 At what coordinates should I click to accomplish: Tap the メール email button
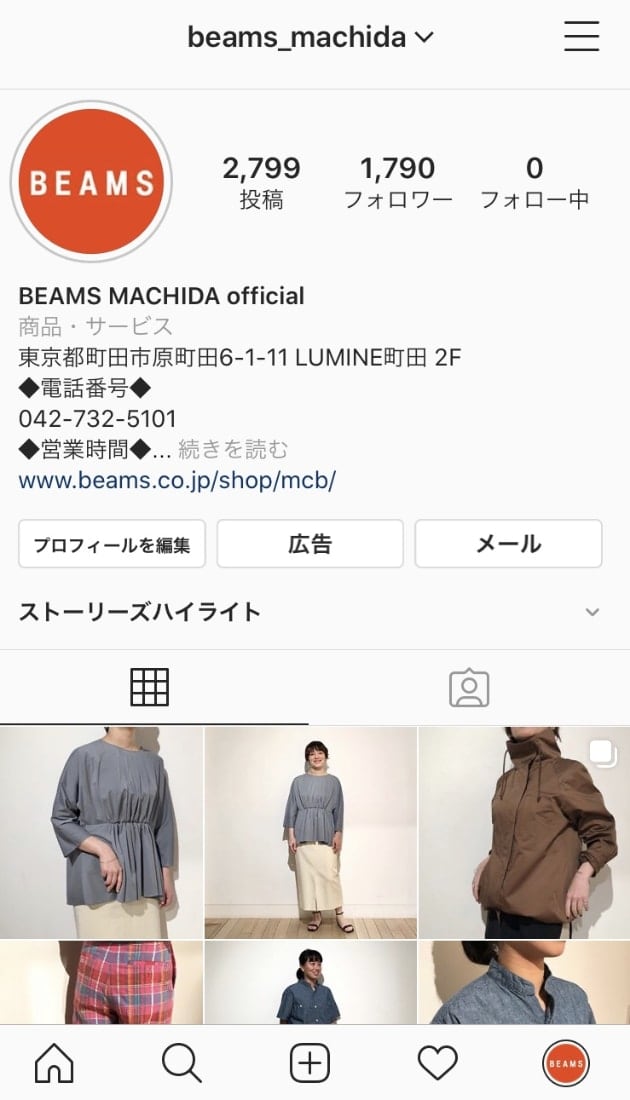pyautogui.click(x=508, y=544)
